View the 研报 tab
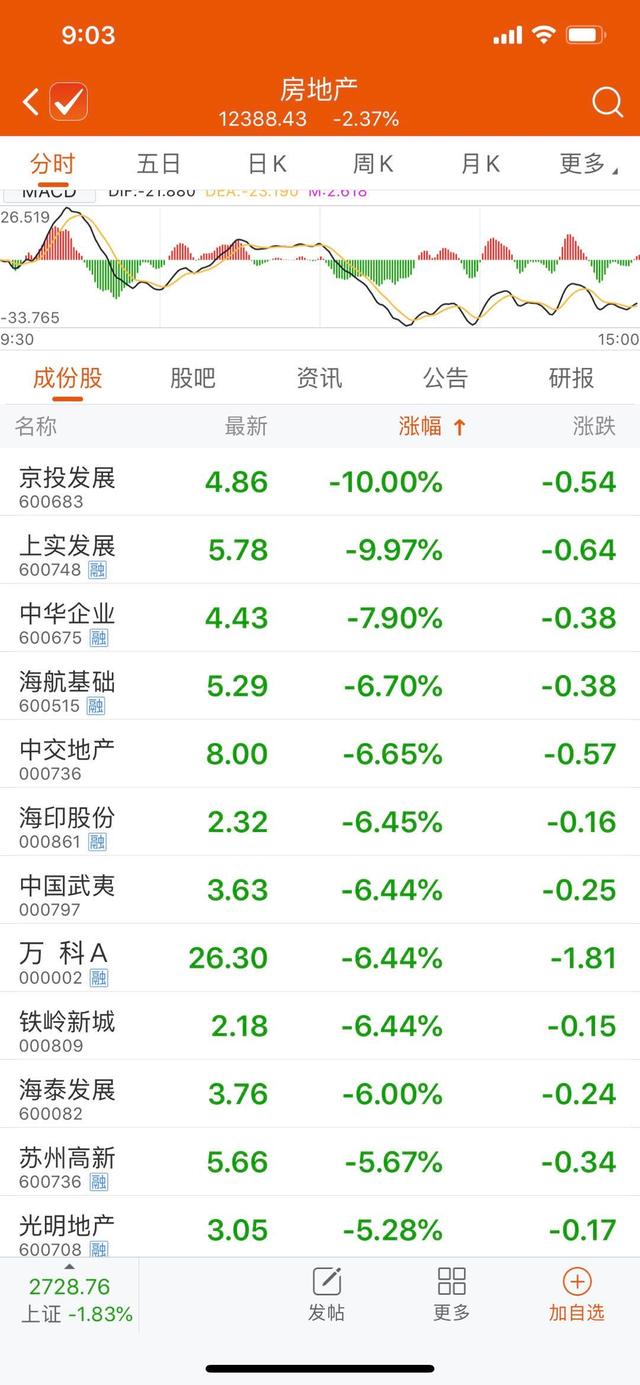Viewport: 640px width, 1385px height. click(x=571, y=378)
